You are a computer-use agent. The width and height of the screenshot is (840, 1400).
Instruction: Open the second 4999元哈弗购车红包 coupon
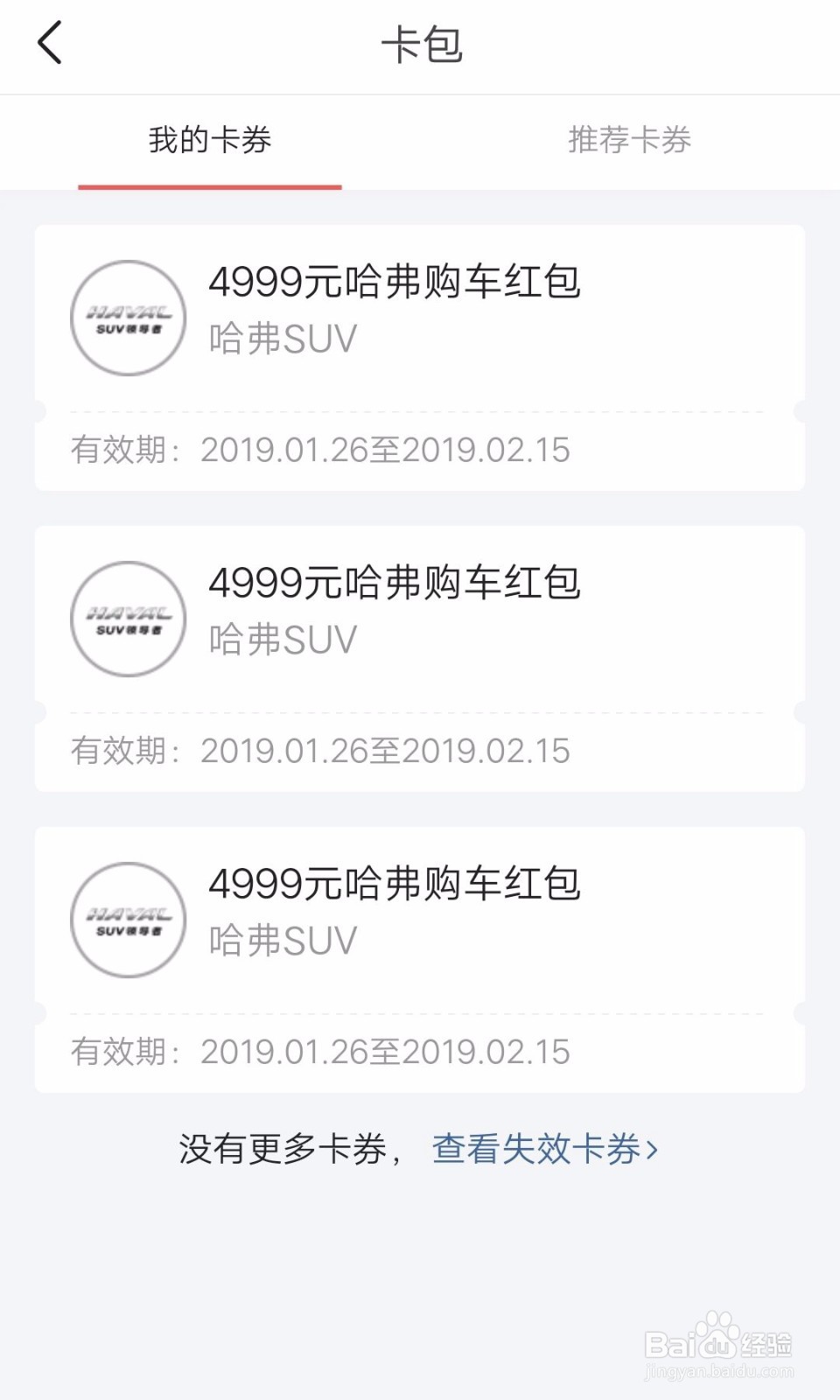(x=420, y=659)
